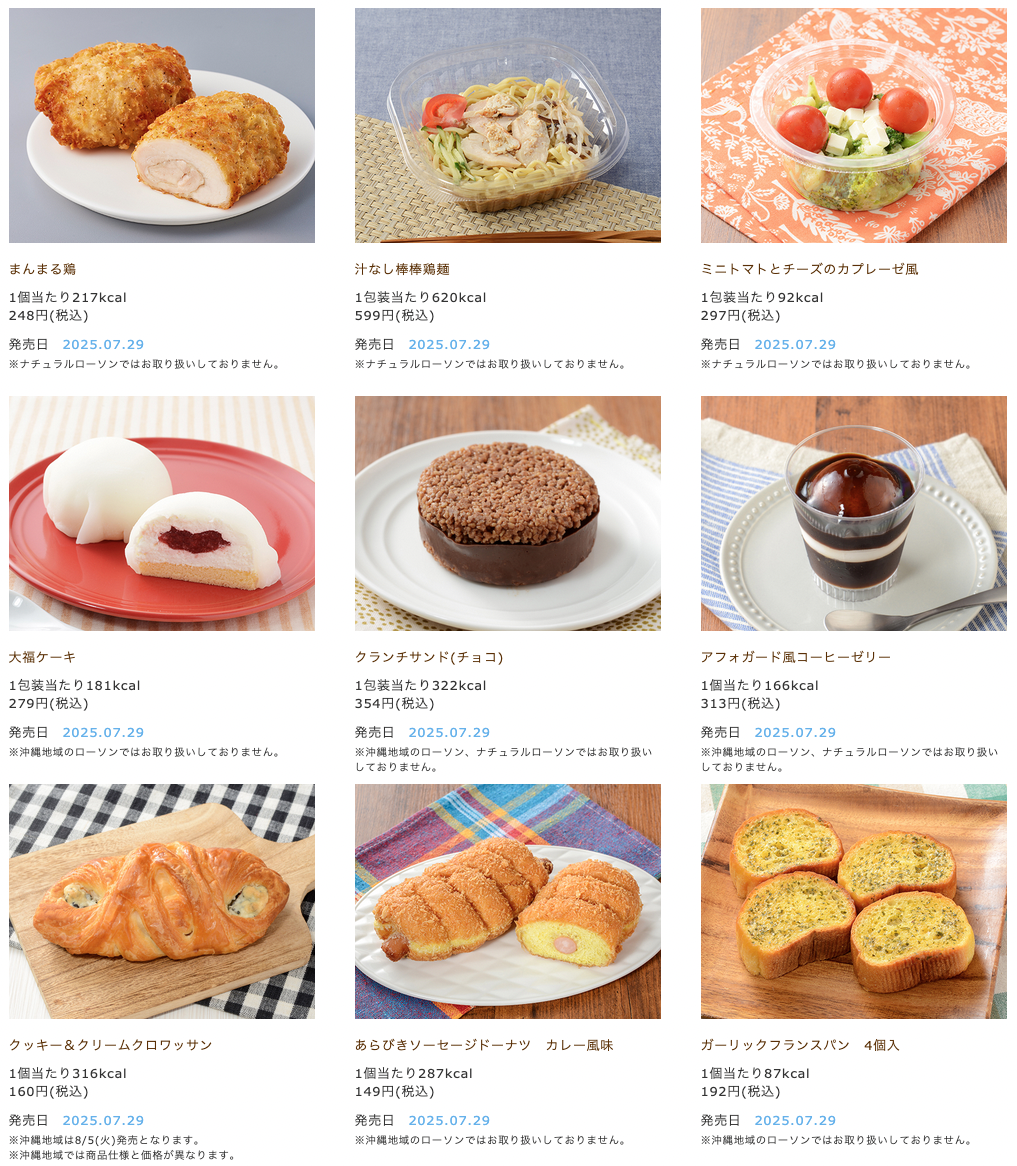The image size is (1017, 1166).
Task: Open the 汁なし棒棒鶏麺 product card
Action: [507, 126]
